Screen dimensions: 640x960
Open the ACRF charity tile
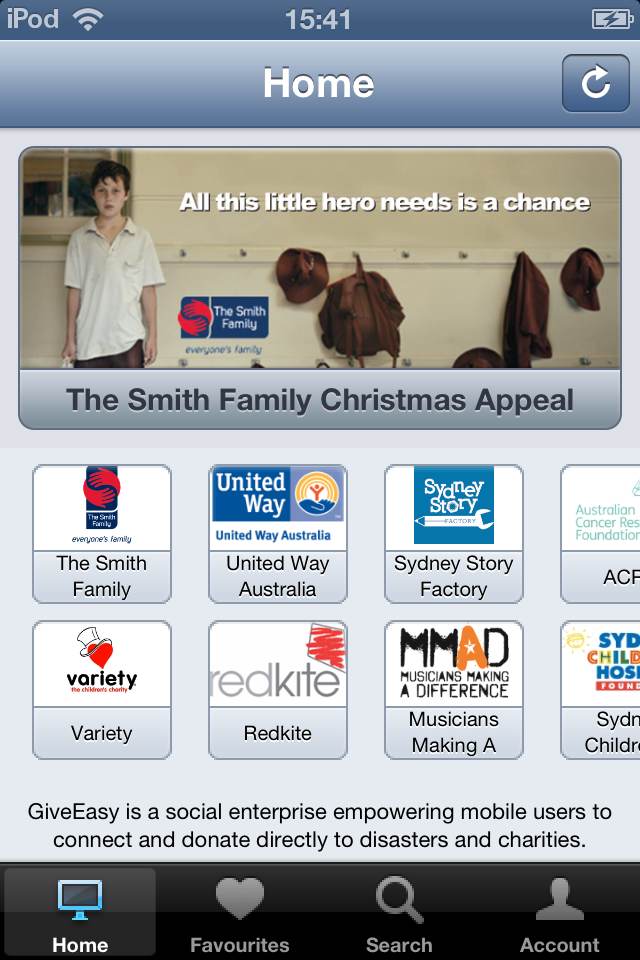(602, 534)
